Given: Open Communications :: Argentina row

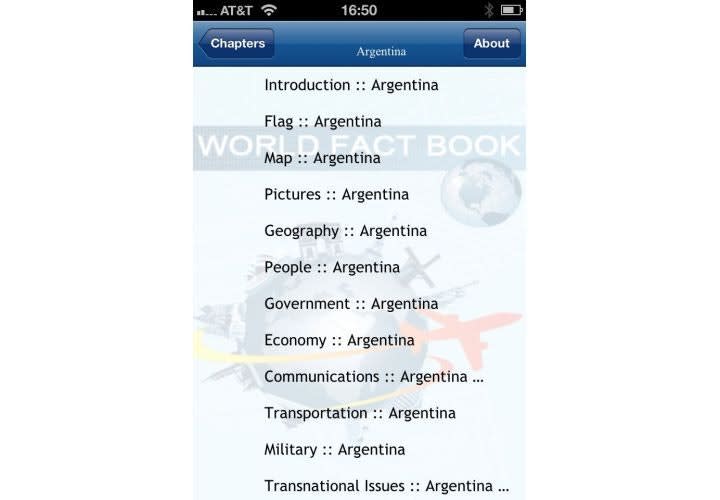Looking at the screenshot, I should click(373, 377).
